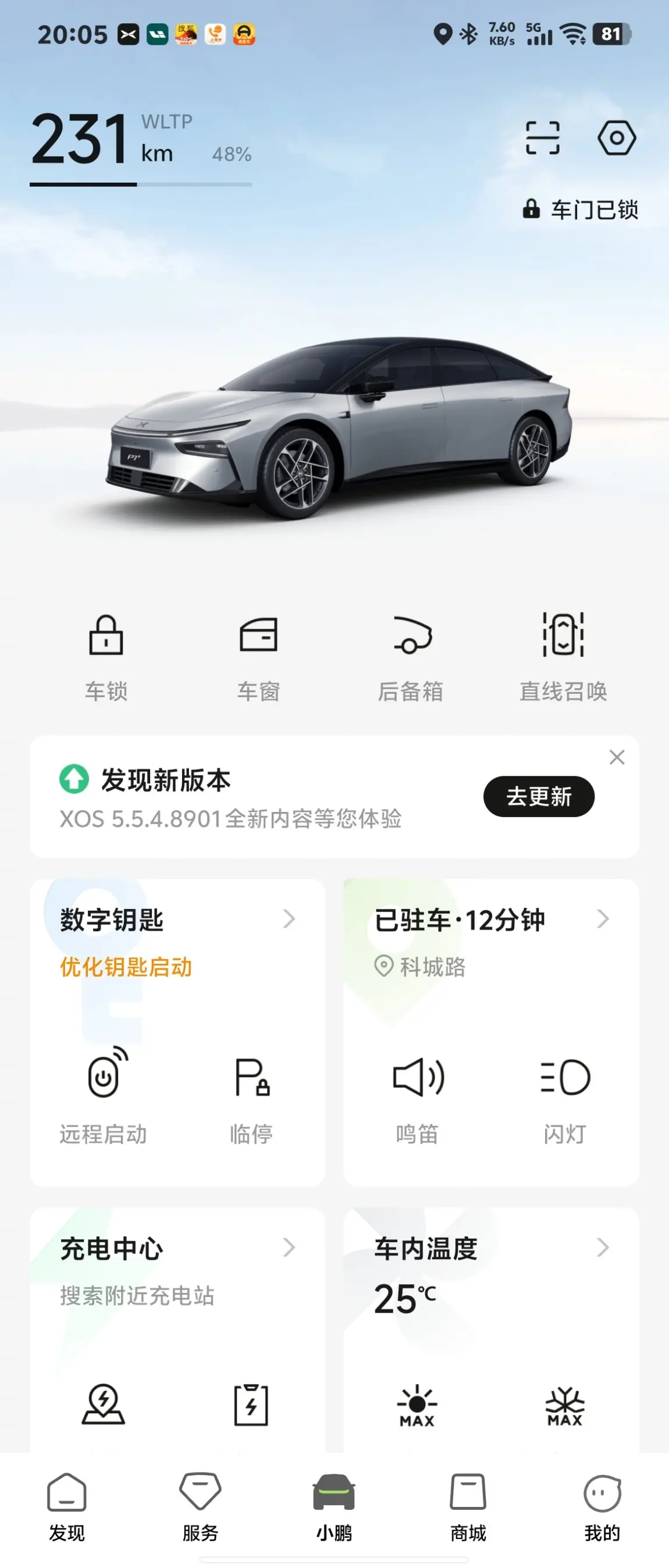This screenshot has height=1568, width=669.
Task: Sound the horn with 鸣笛
Action: tap(418, 1096)
